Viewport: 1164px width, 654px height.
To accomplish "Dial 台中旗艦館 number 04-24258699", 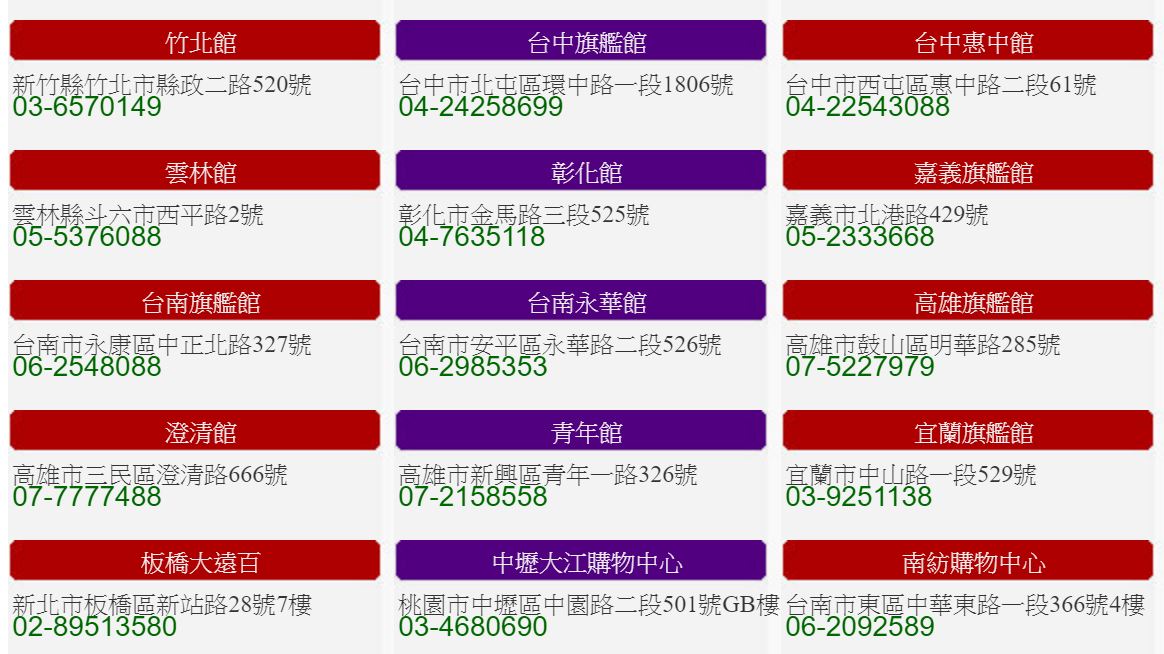I will coord(481,107).
